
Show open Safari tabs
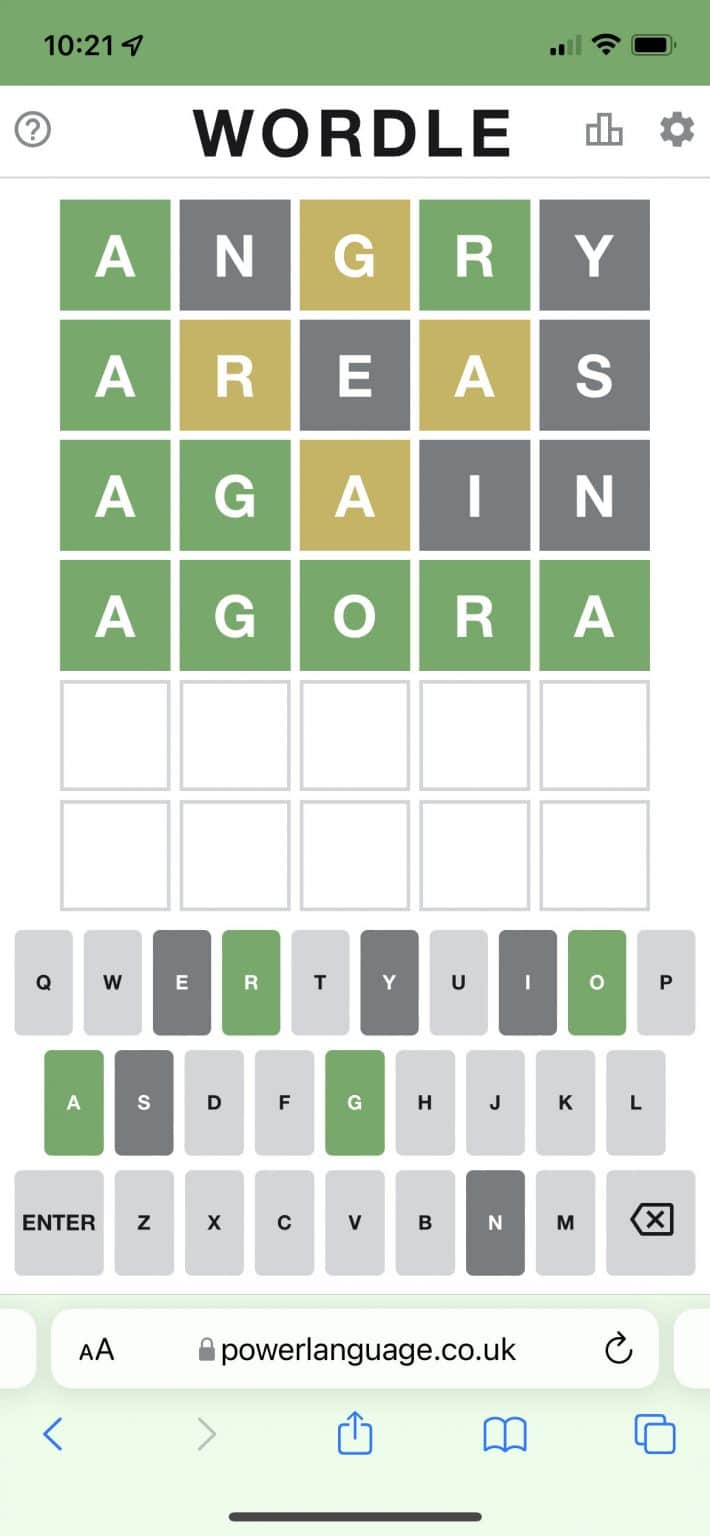click(655, 1435)
